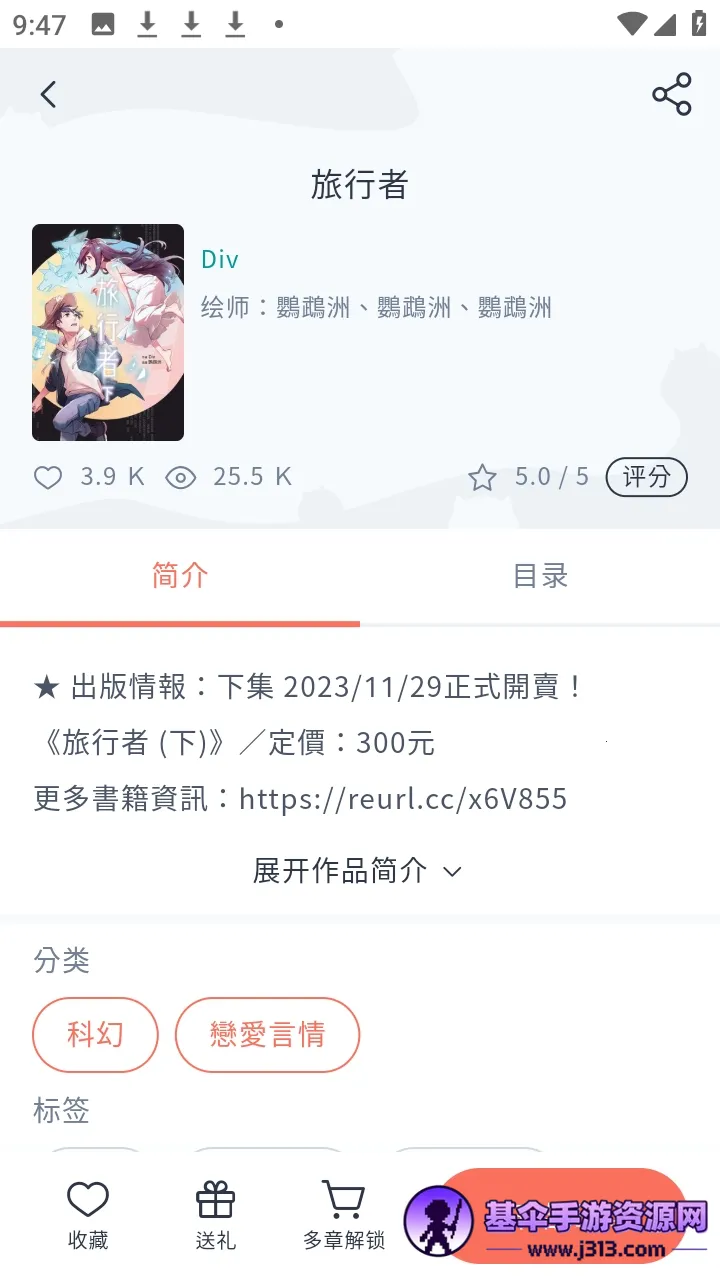Open author Div's page
This screenshot has height=1280, width=720.
coord(220,260)
